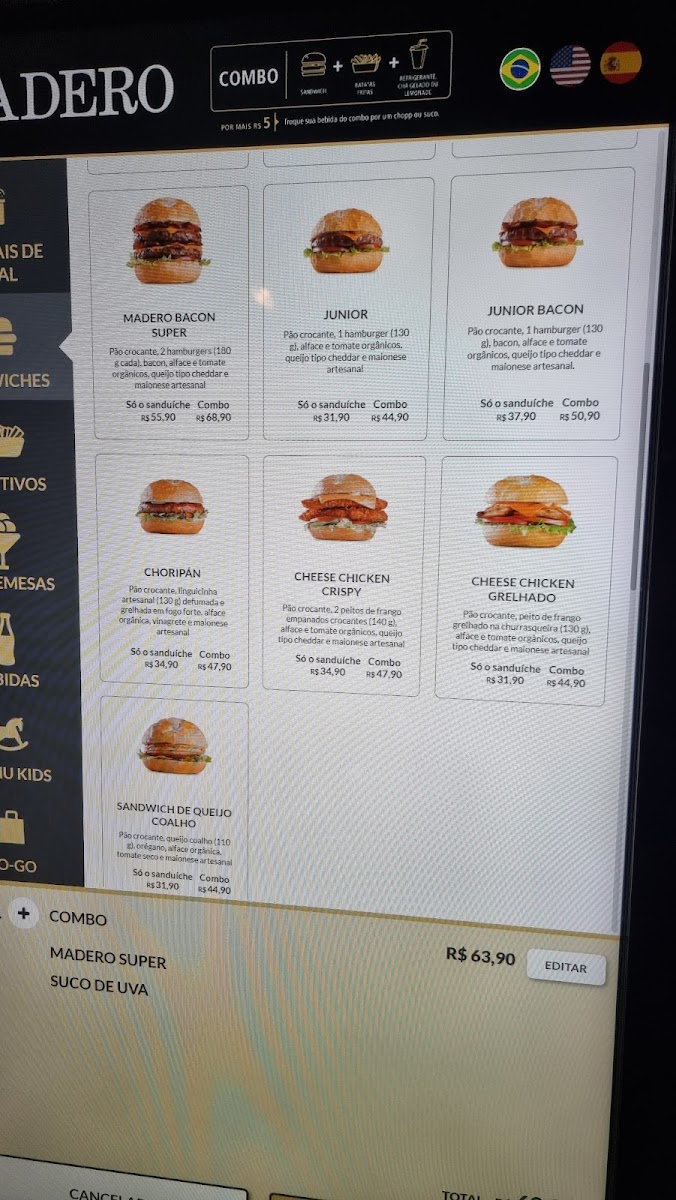Screen dimensions: 676x1200
Task: Pick the Choripán sandwich card
Action: pyautogui.click(x=171, y=570)
